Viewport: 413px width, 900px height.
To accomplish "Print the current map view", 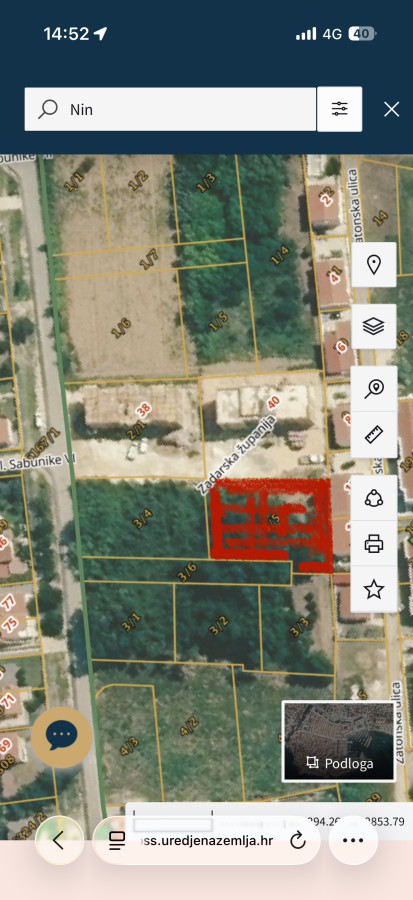I will (x=374, y=543).
